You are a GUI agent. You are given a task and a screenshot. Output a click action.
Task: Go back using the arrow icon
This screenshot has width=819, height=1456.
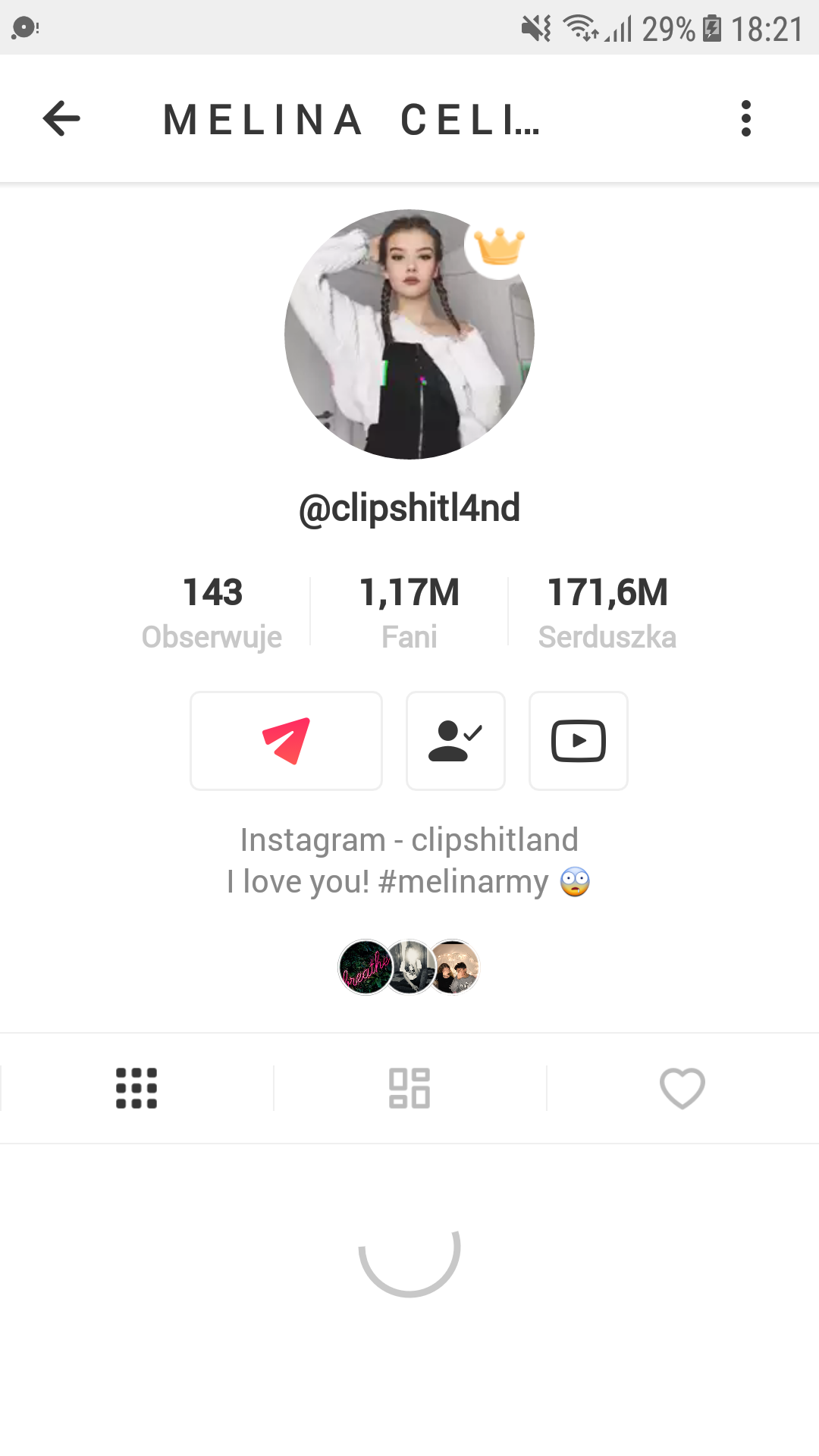[61, 119]
